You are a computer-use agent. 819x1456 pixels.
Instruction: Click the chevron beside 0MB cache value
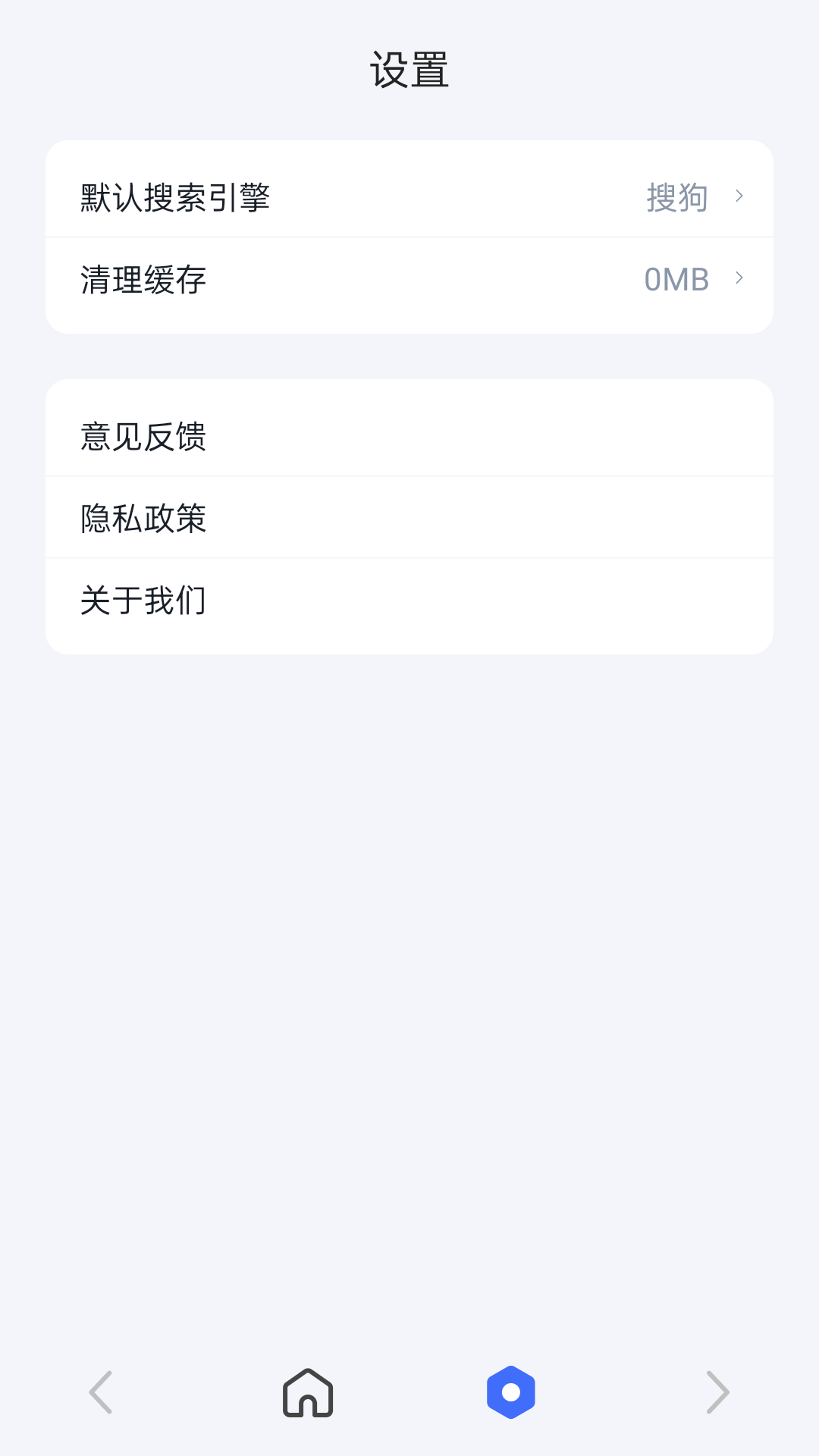739,279
